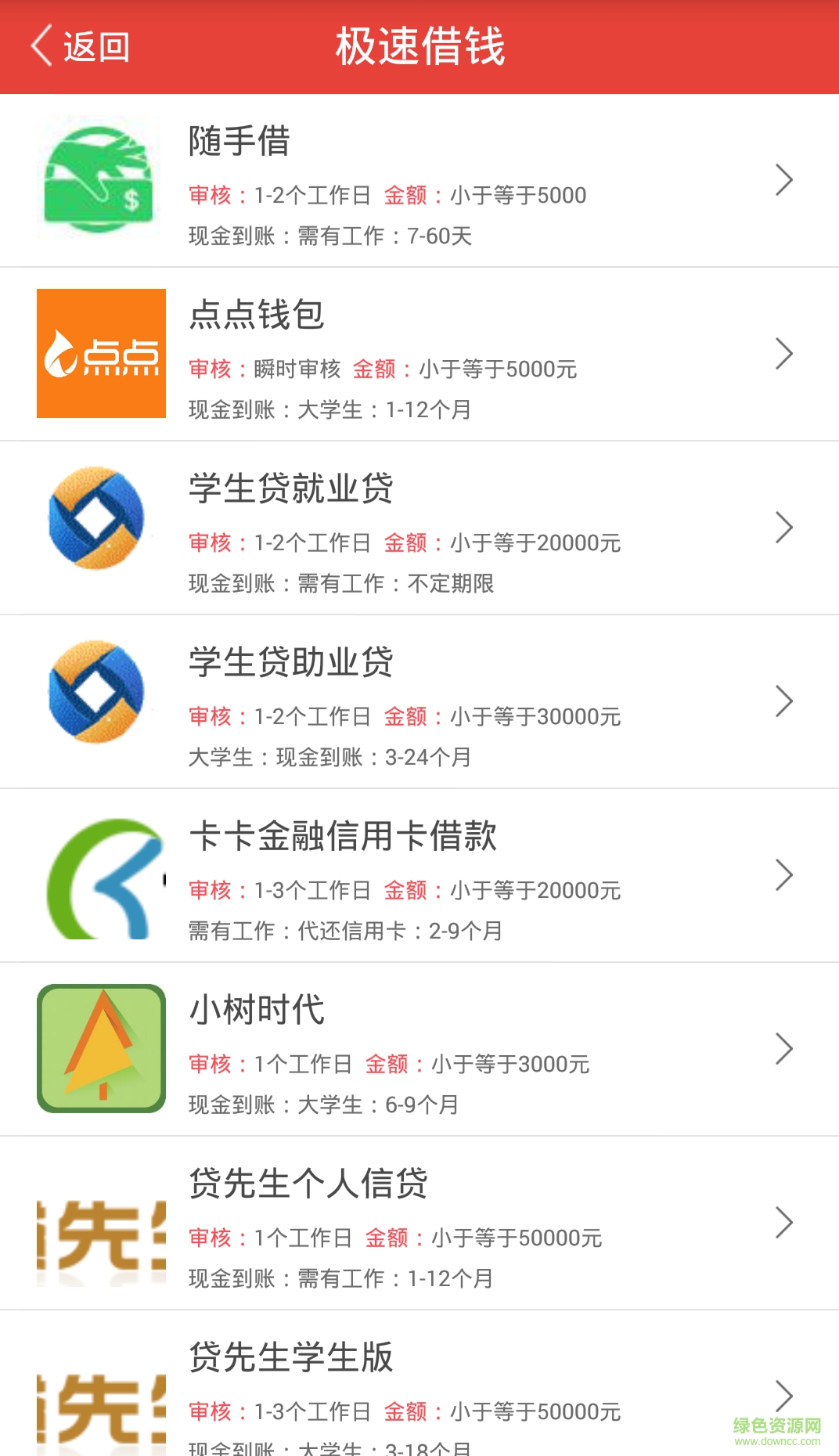The image size is (839, 1456).
Task: Go back with the 返回 button
Action: 80,47
